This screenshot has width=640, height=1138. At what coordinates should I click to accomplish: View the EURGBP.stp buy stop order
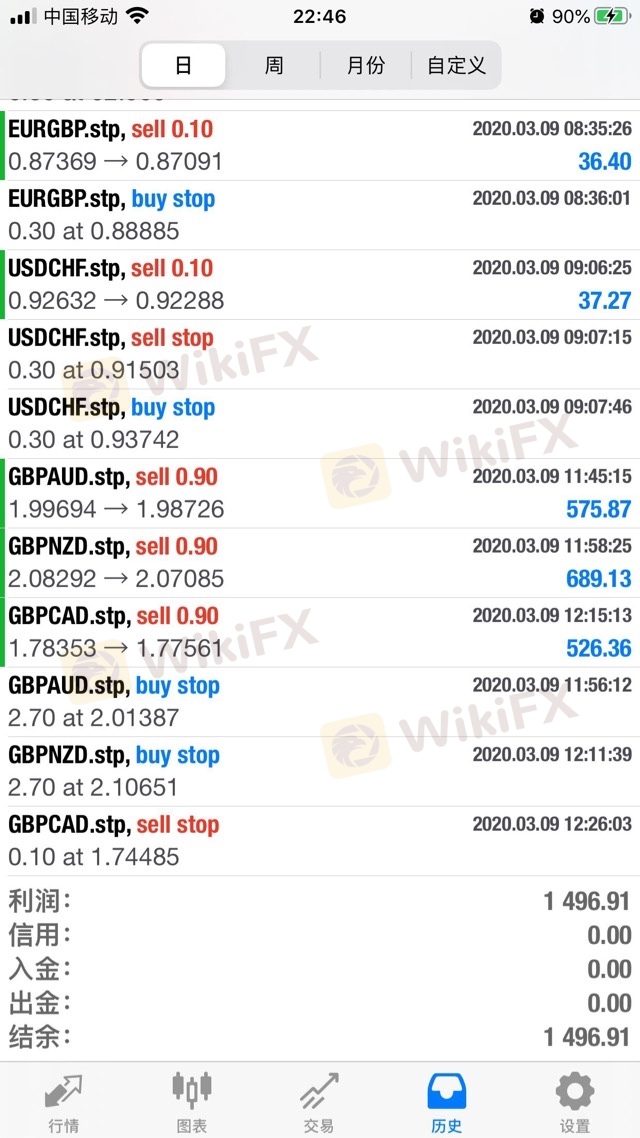pos(320,215)
